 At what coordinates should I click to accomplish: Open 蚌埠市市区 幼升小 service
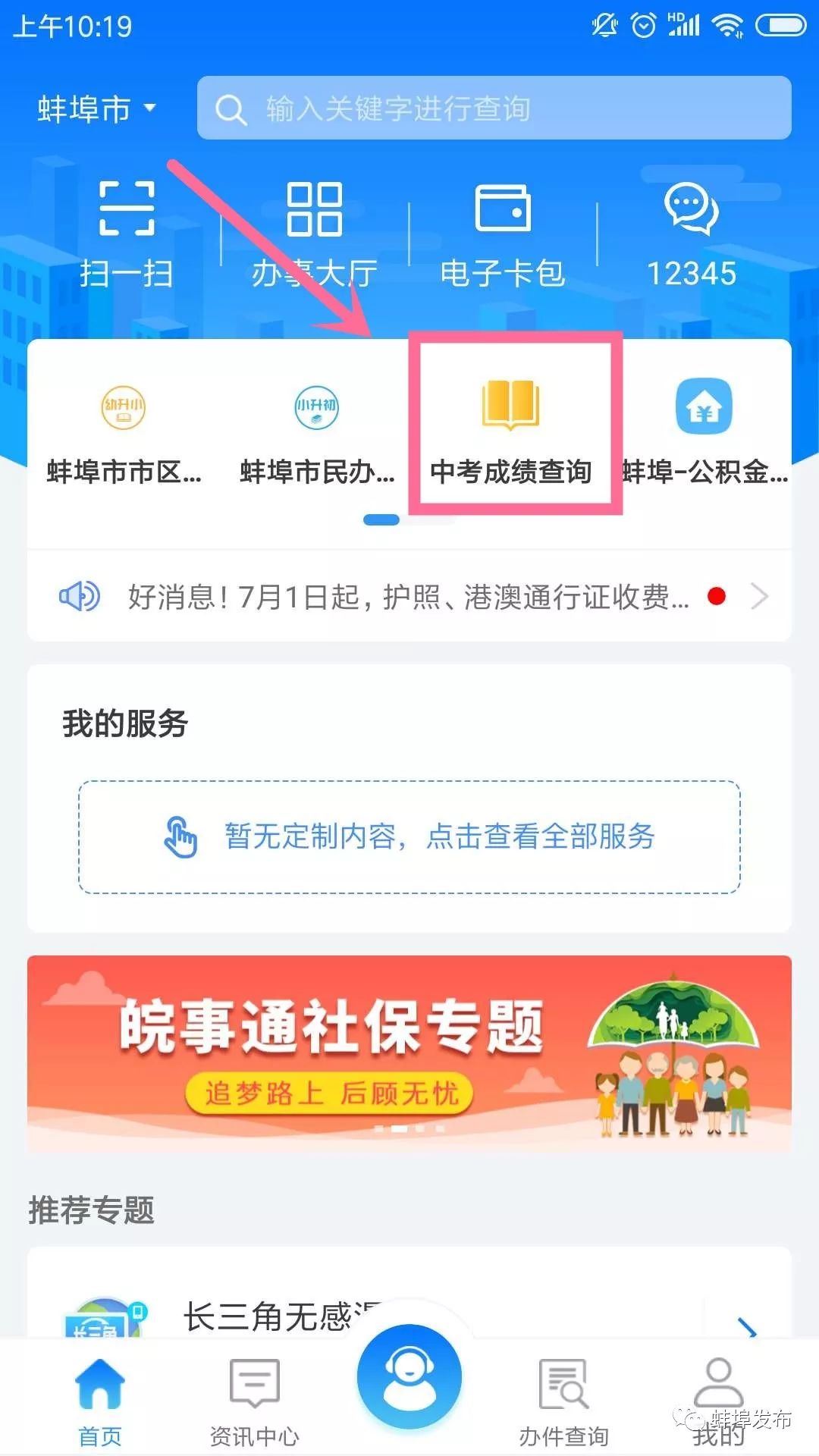[124, 432]
